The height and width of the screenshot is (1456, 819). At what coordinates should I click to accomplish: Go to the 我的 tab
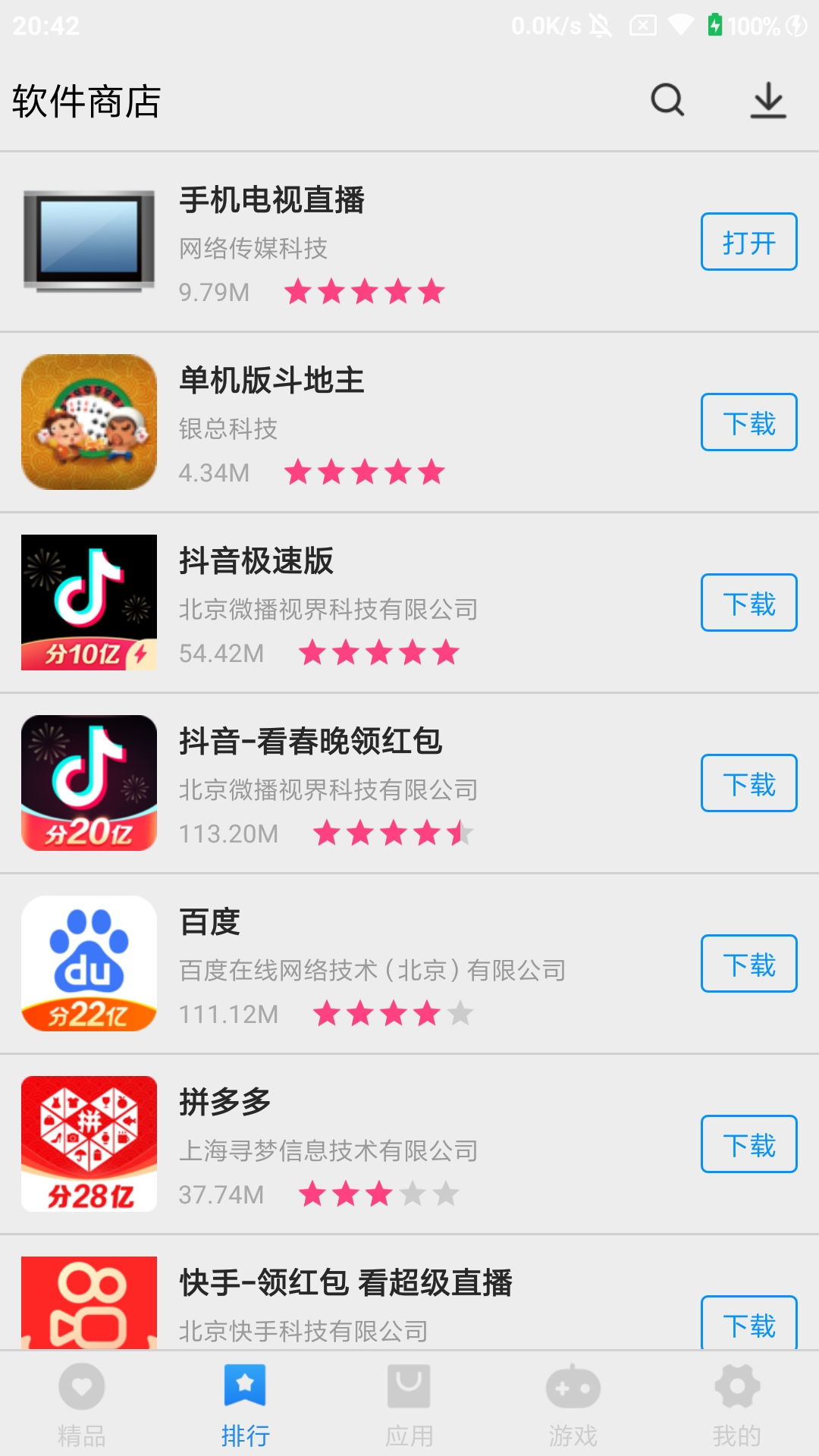click(736, 1407)
